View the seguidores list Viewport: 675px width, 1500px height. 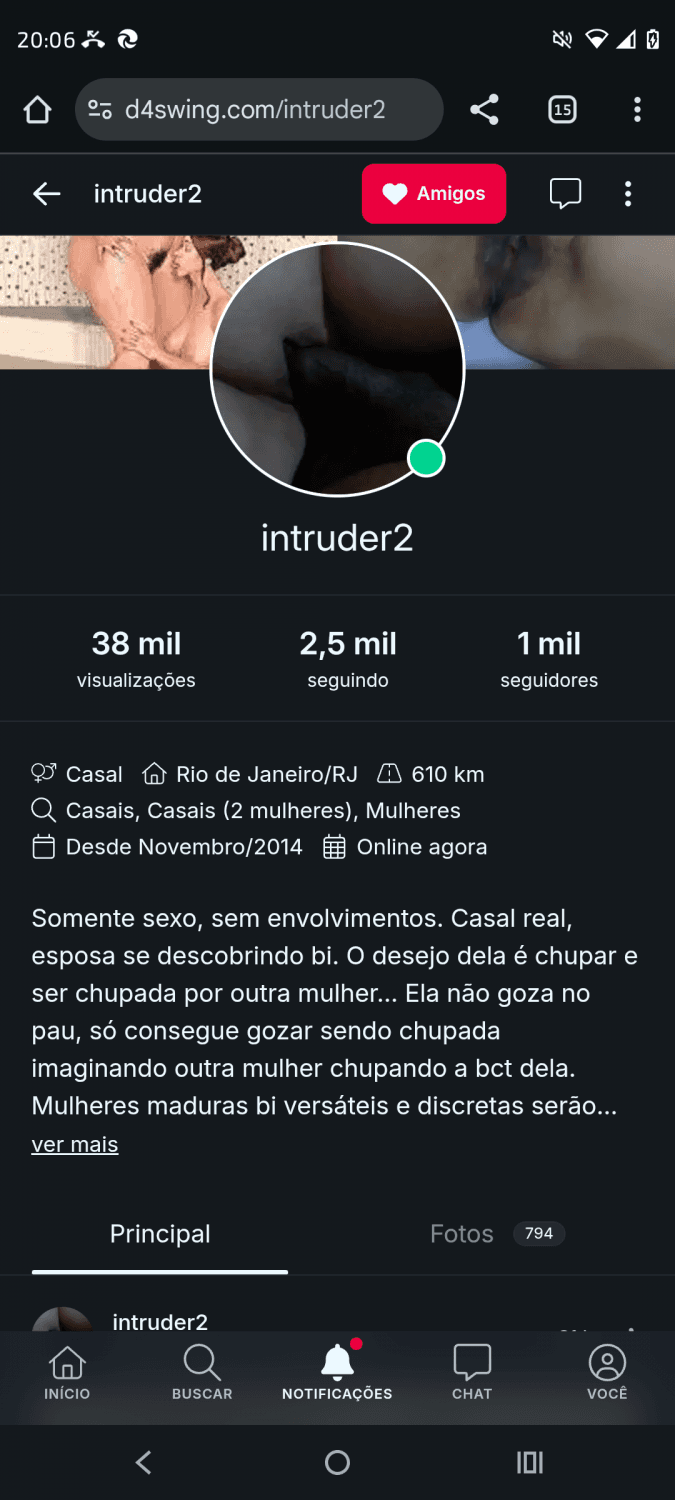coord(549,659)
